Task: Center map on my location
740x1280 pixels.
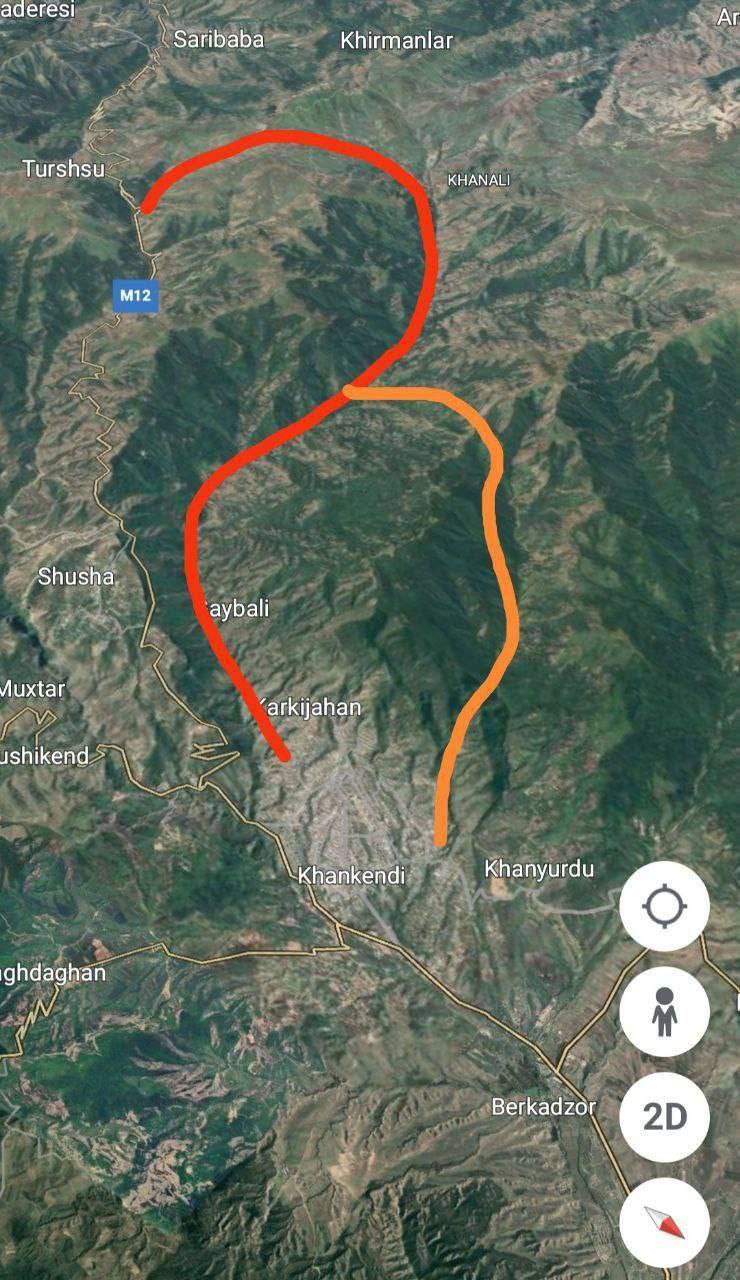Action: tap(664, 907)
